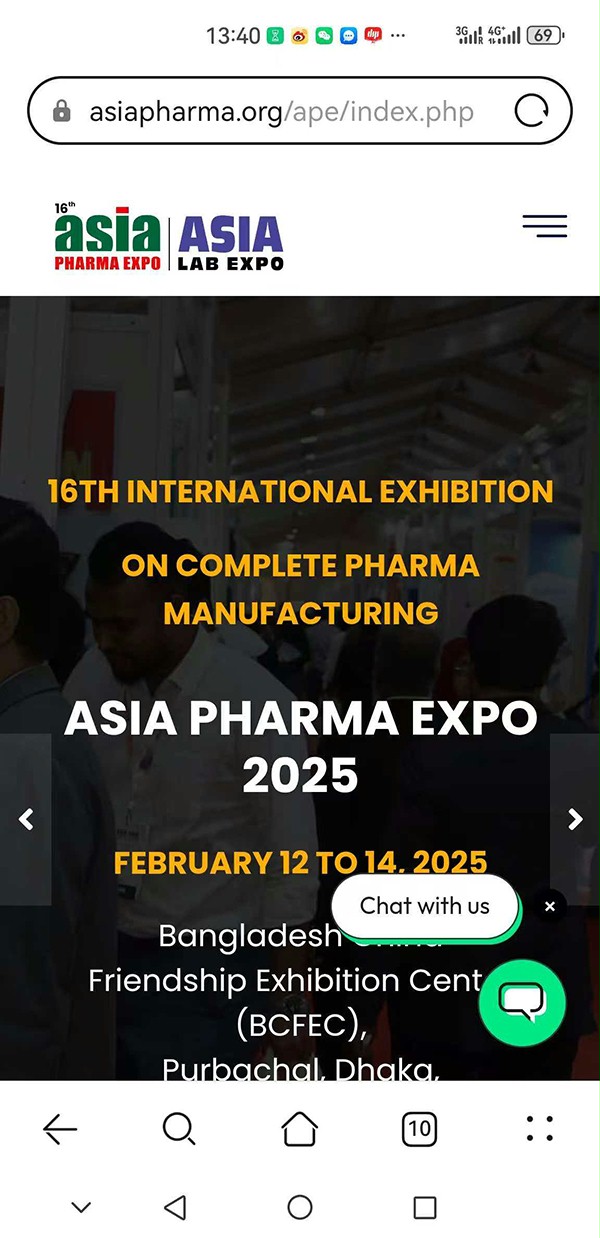Open recent apps from the navigation bar
This screenshot has height=1238, width=600.
coord(424,1207)
